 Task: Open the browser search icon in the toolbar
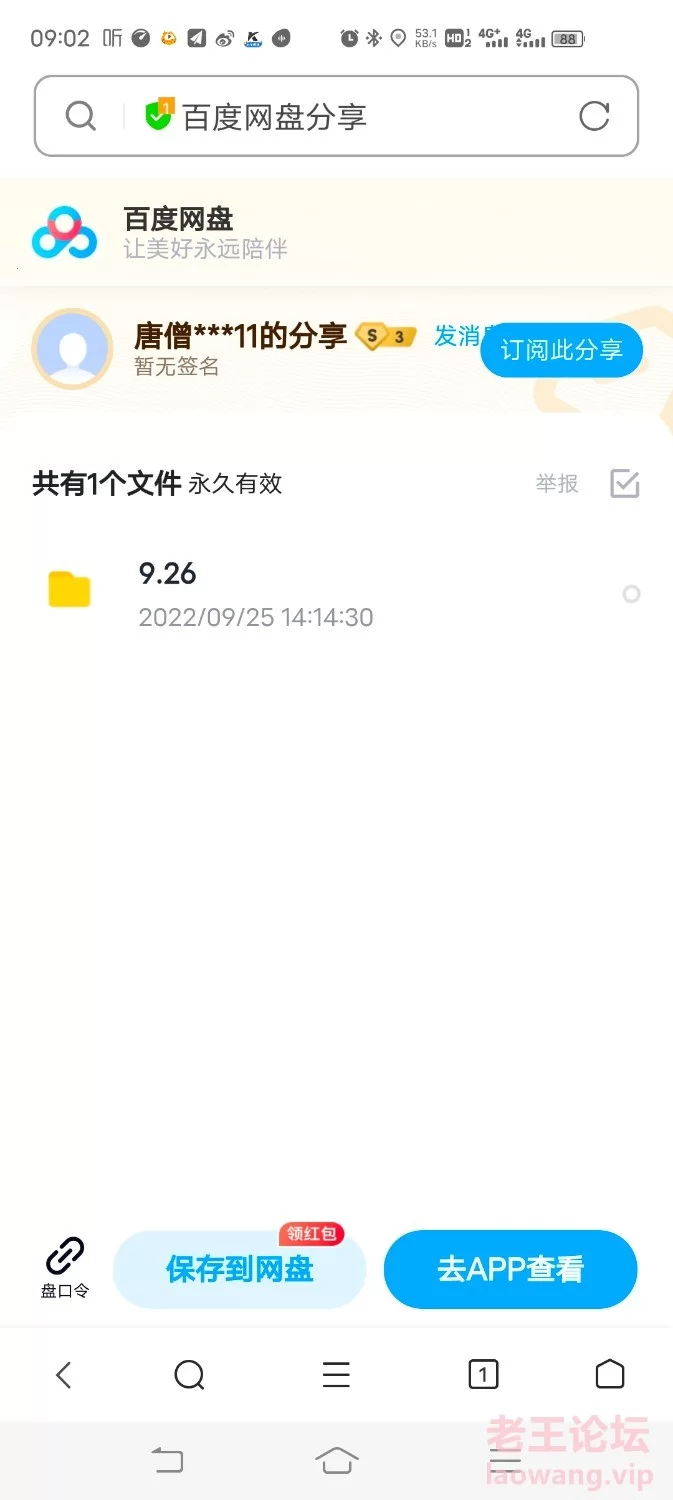(189, 1375)
